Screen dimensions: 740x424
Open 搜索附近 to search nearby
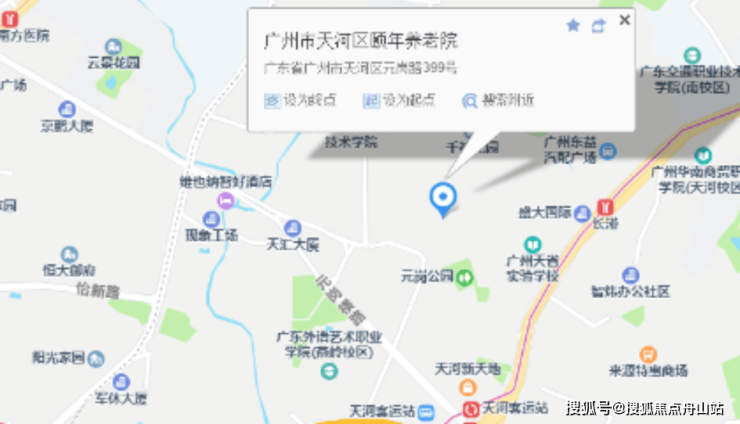(x=497, y=101)
